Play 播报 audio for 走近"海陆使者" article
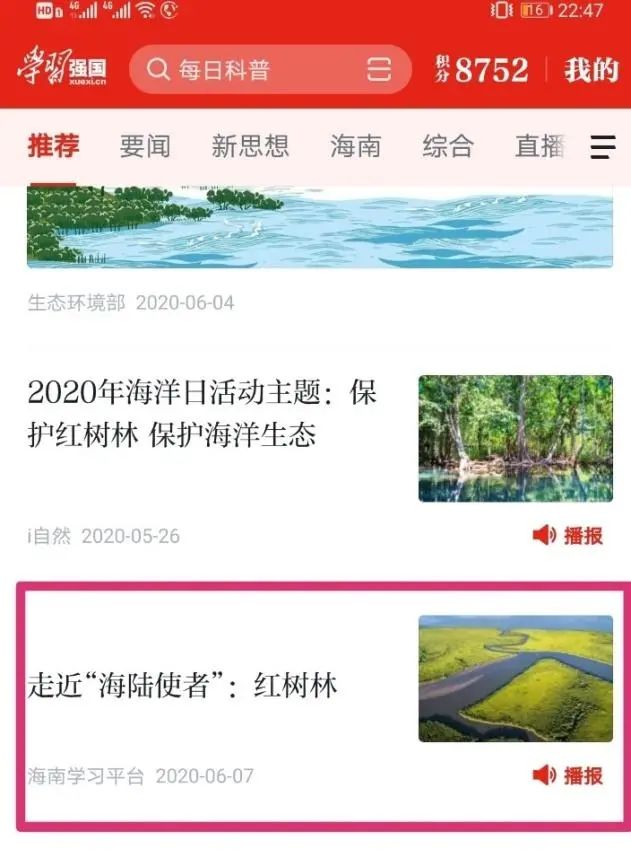Screen dimensions: 631x858 pos(568,775)
